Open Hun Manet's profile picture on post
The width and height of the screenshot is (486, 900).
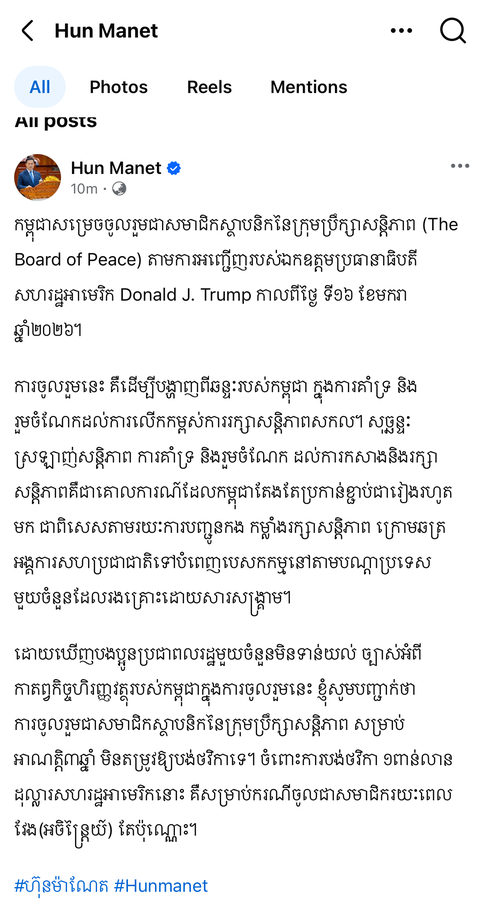[37, 177]
